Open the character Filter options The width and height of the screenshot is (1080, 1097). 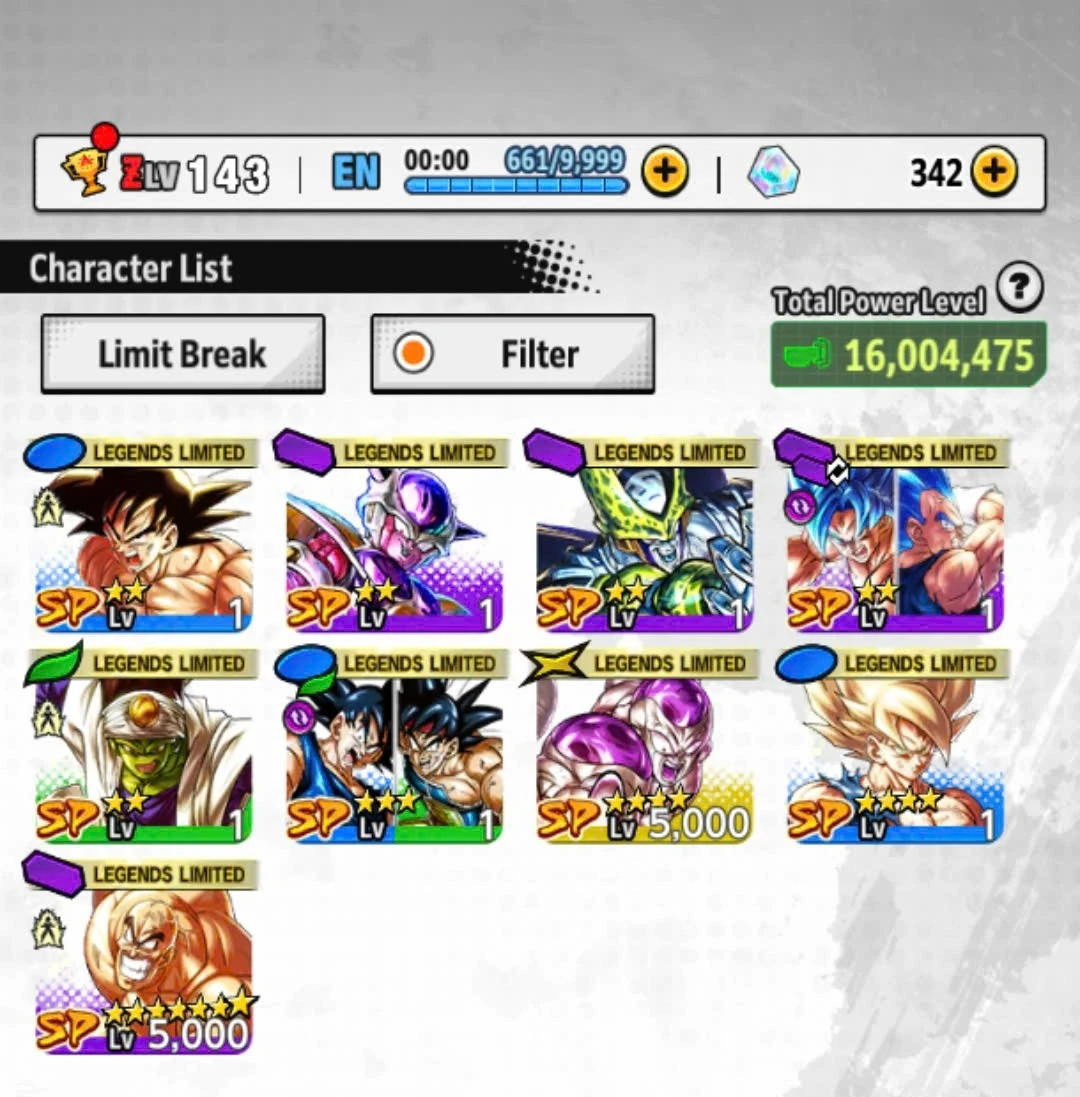click(512, 354)
